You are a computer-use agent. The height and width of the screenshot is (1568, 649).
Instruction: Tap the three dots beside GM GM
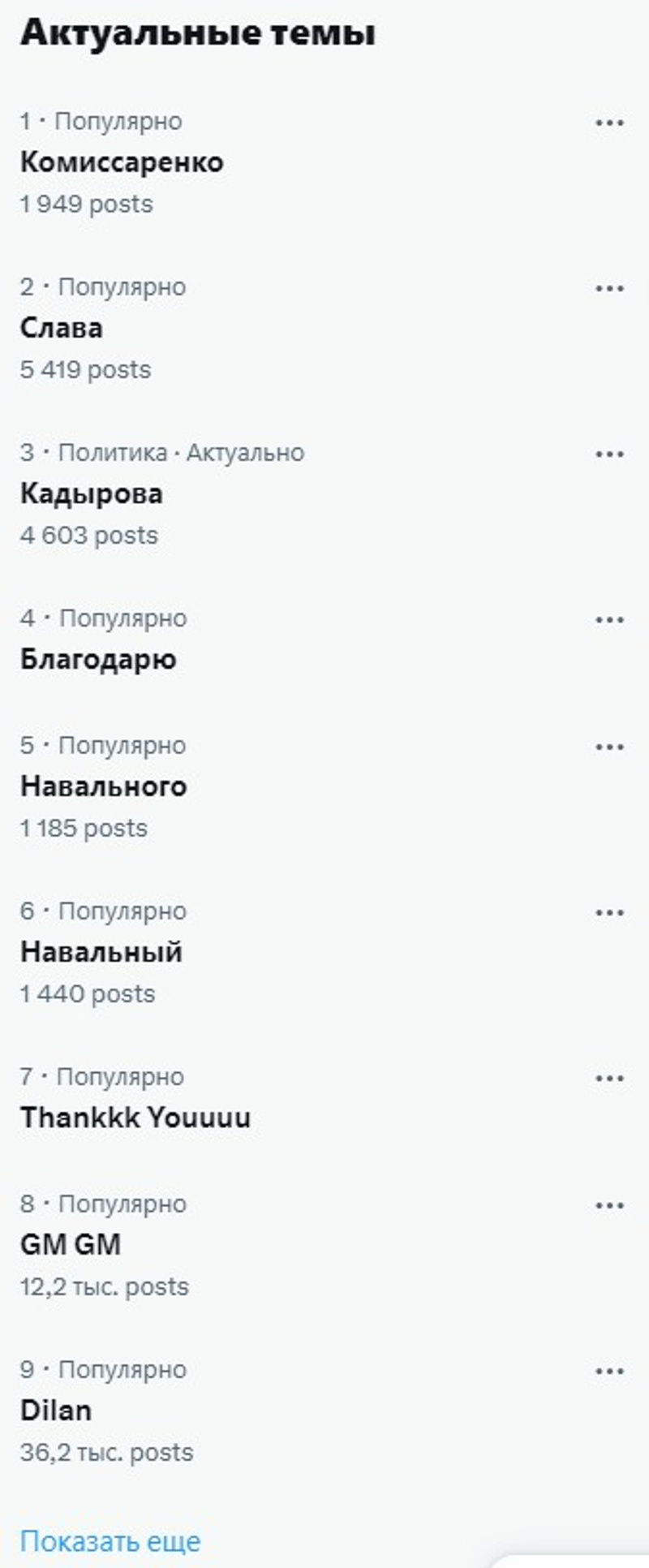(x=609, y=1206)
